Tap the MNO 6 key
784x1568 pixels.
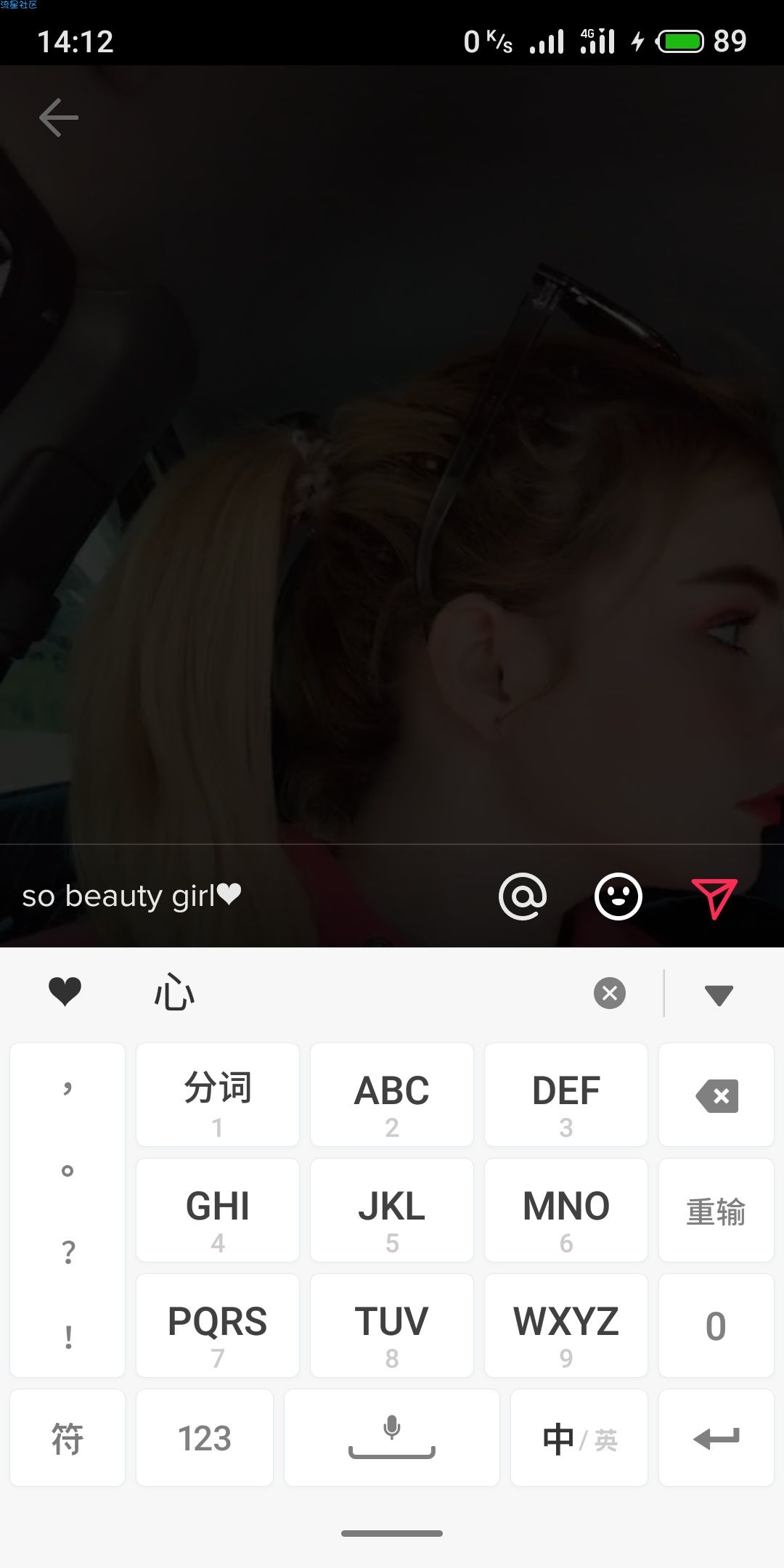(566, 1211)
